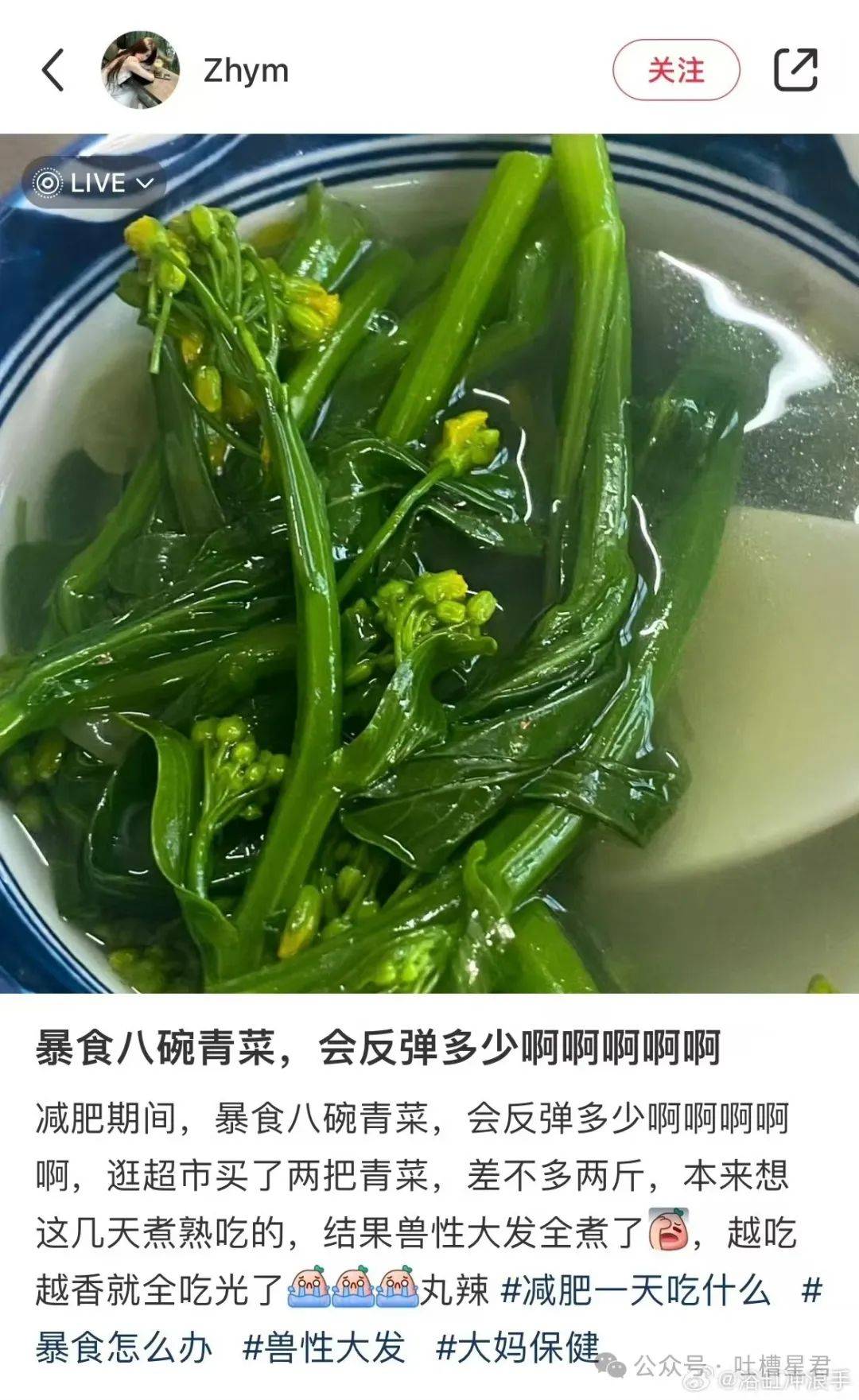This screenshot has width=859, height=1400.
Task: Open the #兽性大发 hashtag
Action: [x=324, y=1348]
